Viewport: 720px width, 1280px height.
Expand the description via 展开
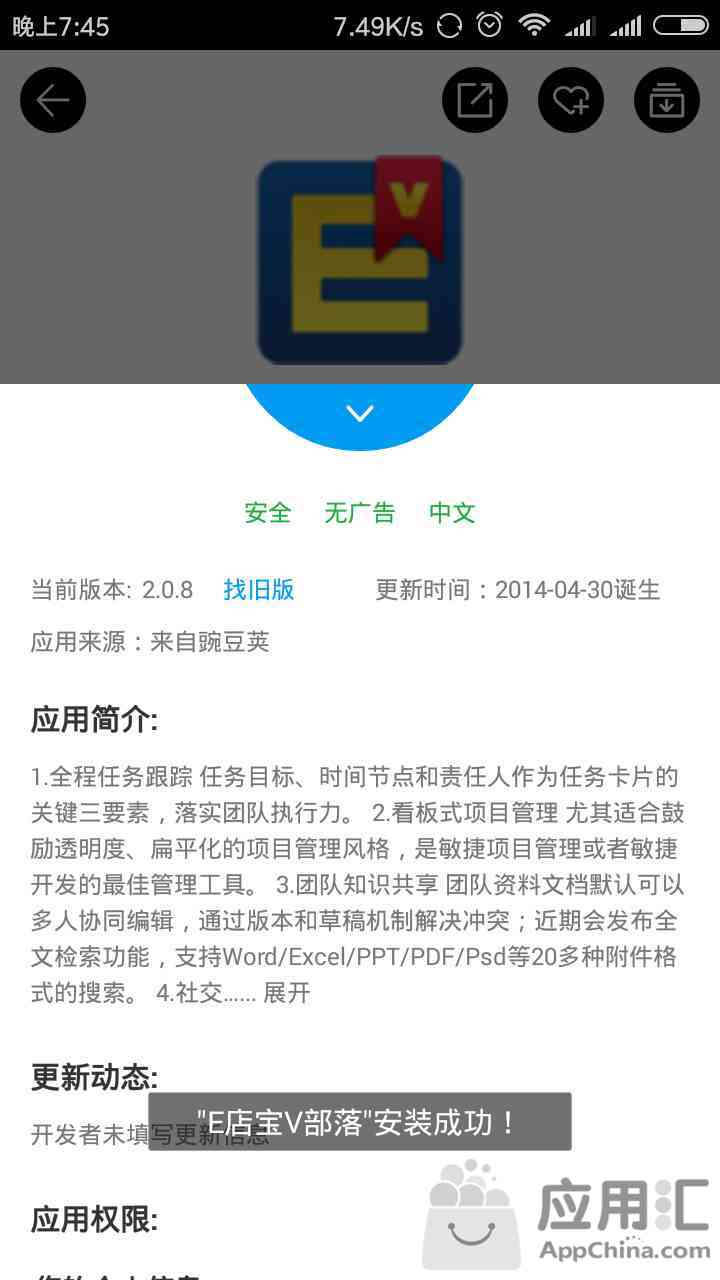tap(287, 993)
